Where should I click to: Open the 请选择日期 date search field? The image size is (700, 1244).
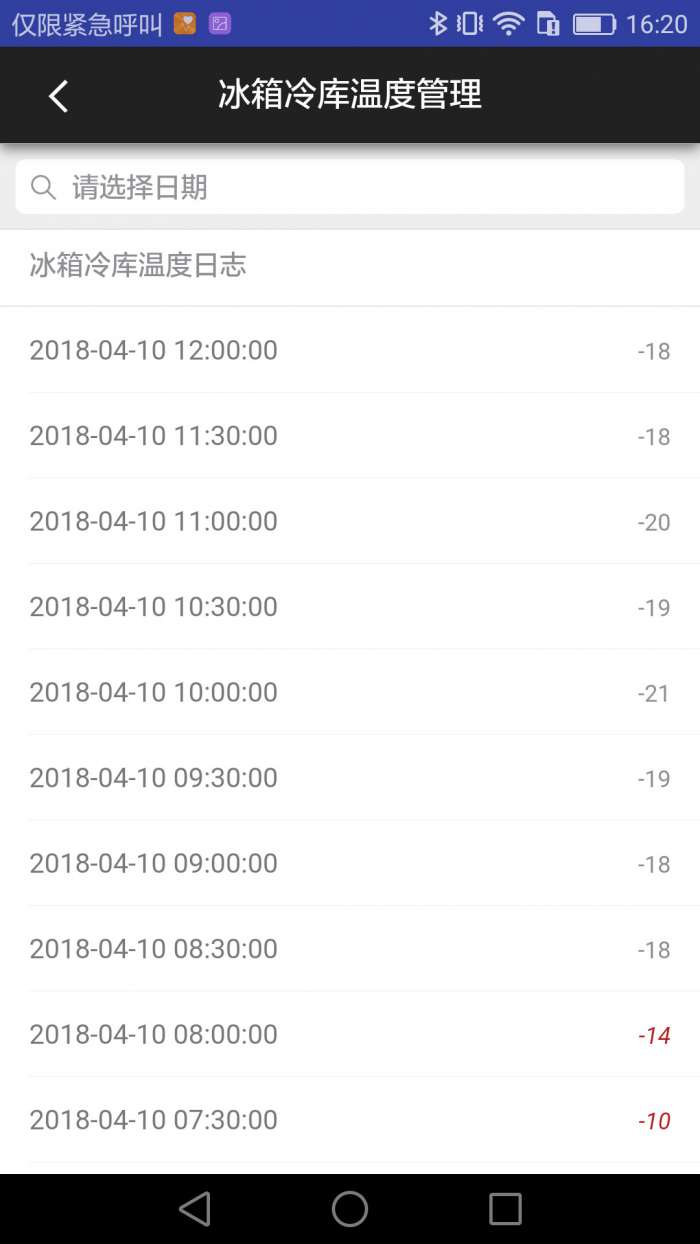coord(350,187)
